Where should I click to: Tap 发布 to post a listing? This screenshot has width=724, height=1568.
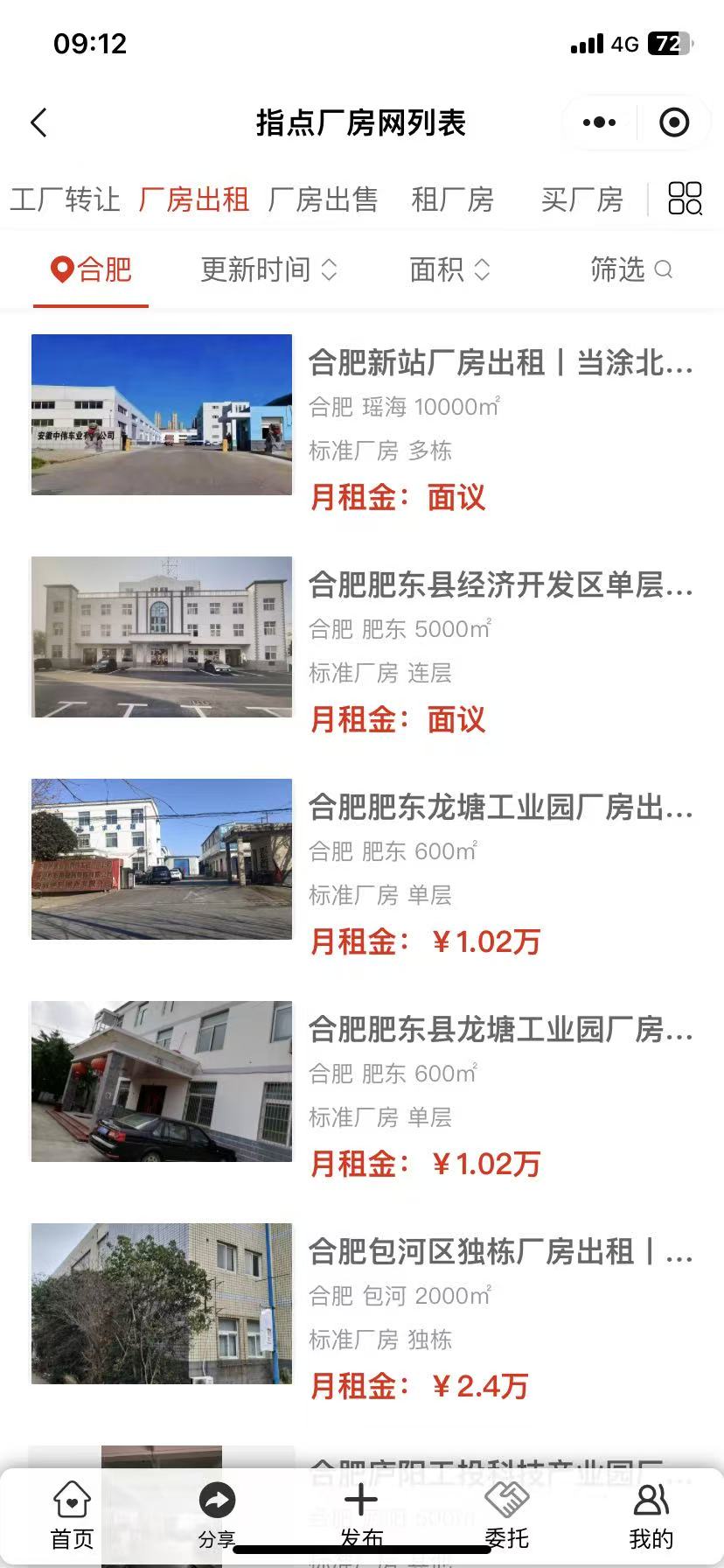[x=361, y=1515]
